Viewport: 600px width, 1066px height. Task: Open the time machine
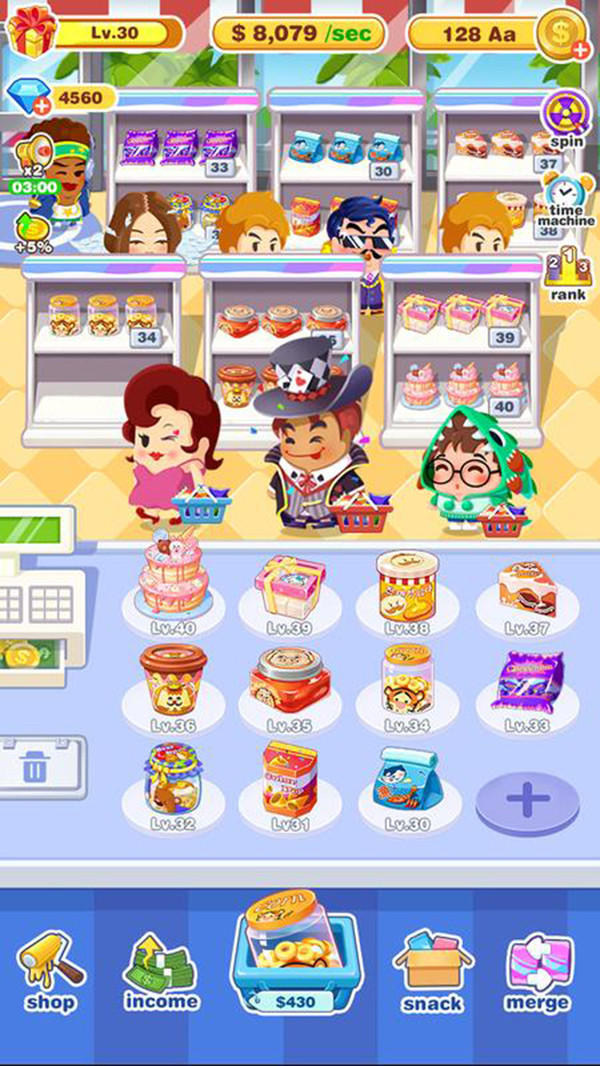(x=565, y=198)
